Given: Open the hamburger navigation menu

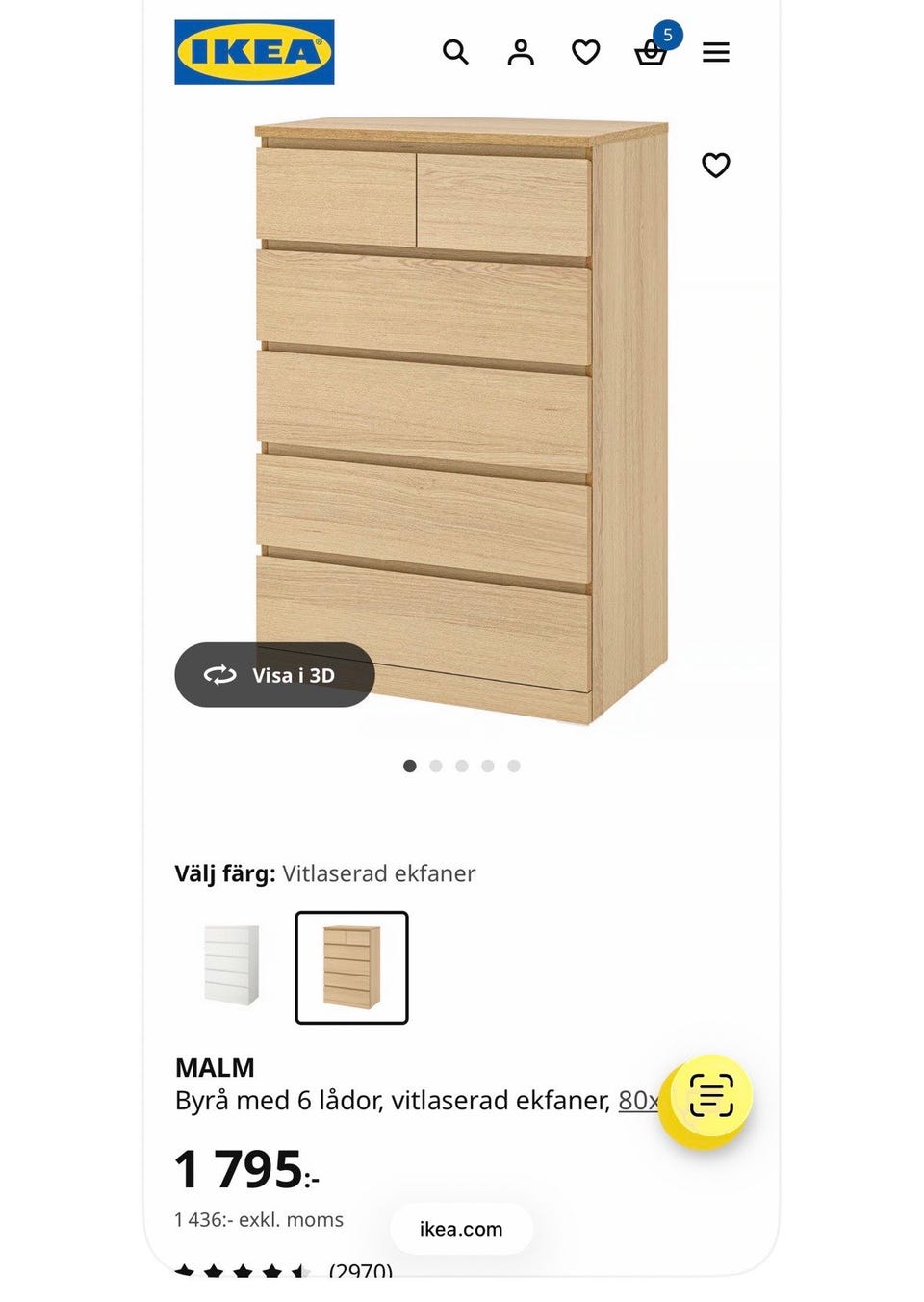Looking at the screenshot, I should [x=716, y=52].
